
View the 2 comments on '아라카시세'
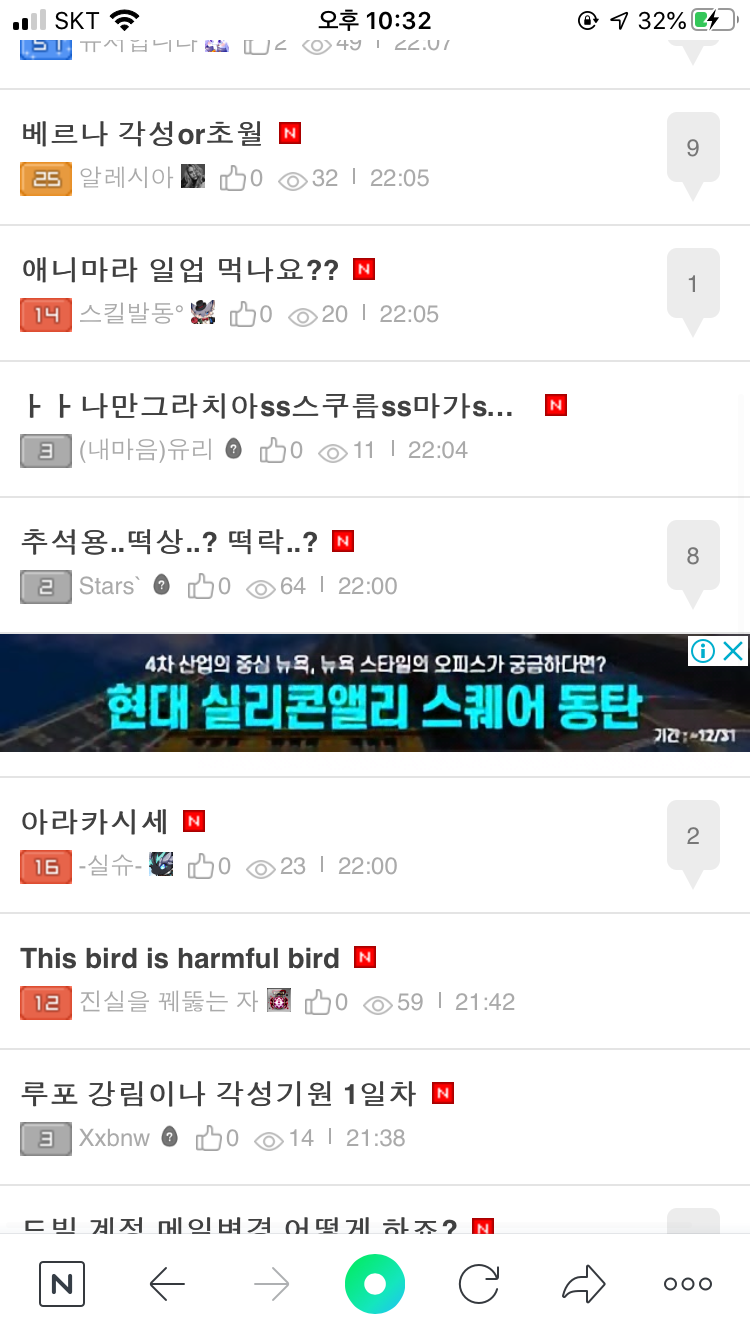click(692, 838)
